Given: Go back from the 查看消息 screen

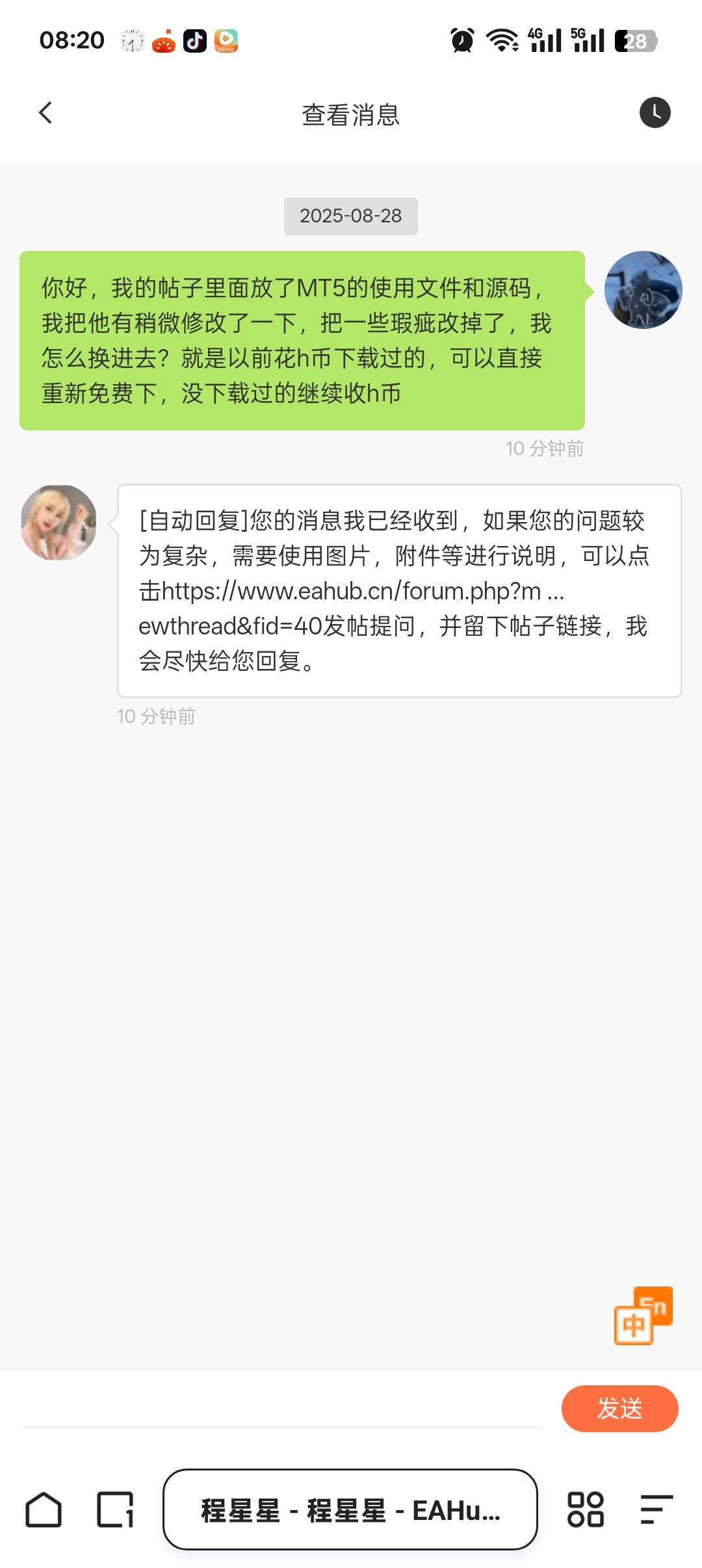Looking at the screenshot, I should click(45, 113).
